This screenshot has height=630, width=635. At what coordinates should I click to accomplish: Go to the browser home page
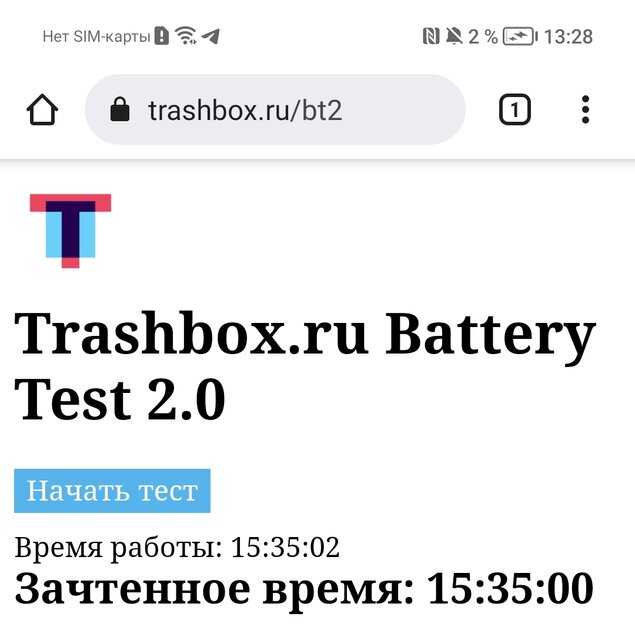(42, 110)
